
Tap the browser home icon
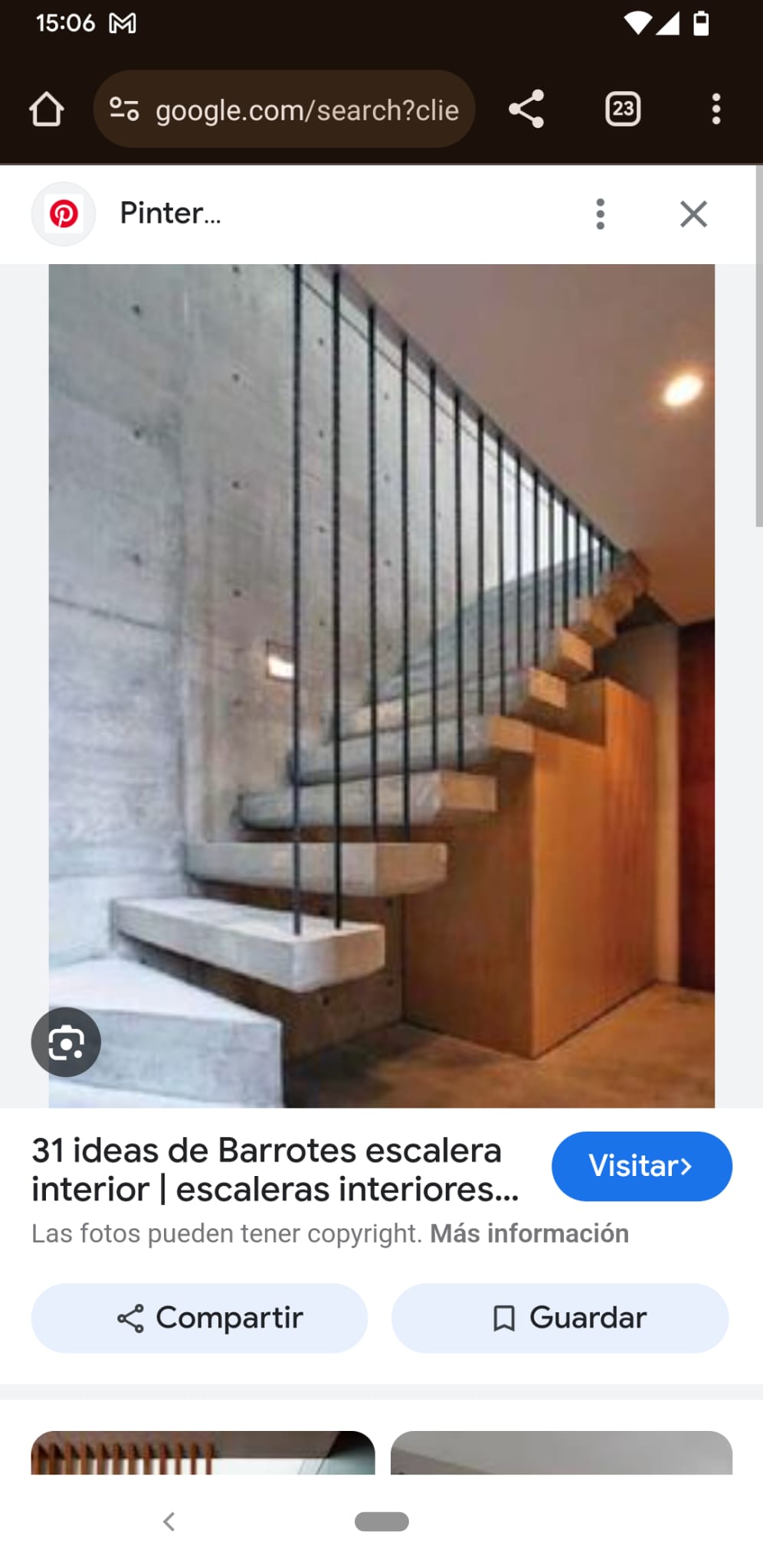47,109
